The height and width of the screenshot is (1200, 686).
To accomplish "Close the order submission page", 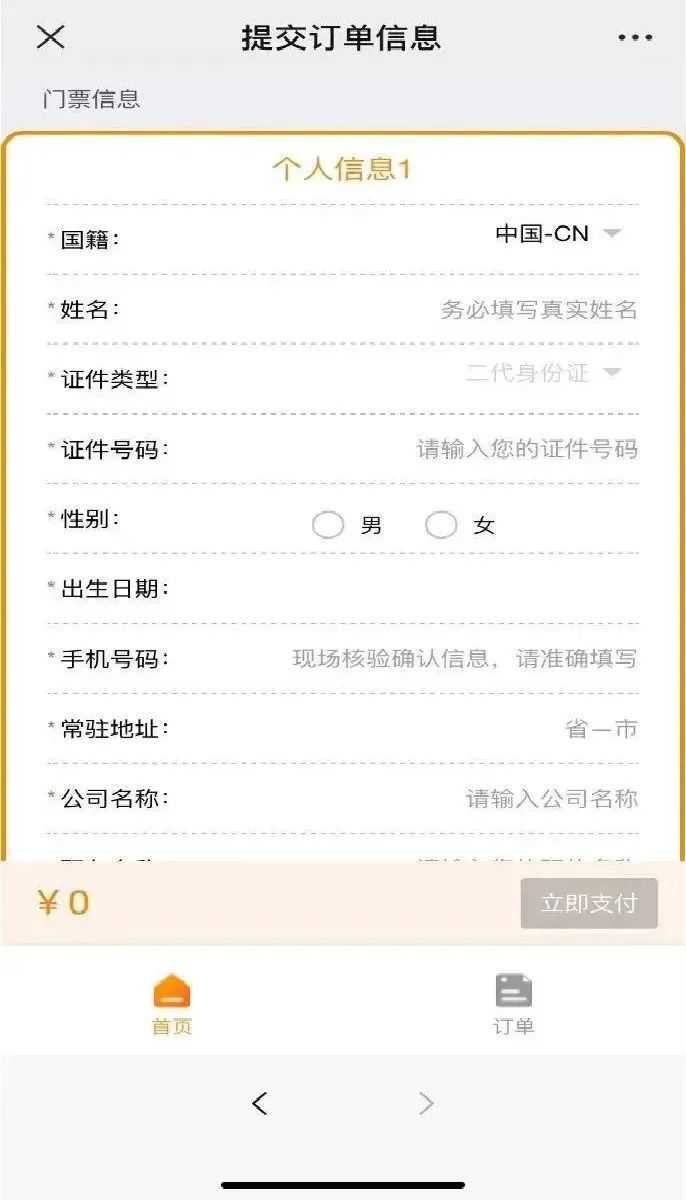I will point(50,37).
